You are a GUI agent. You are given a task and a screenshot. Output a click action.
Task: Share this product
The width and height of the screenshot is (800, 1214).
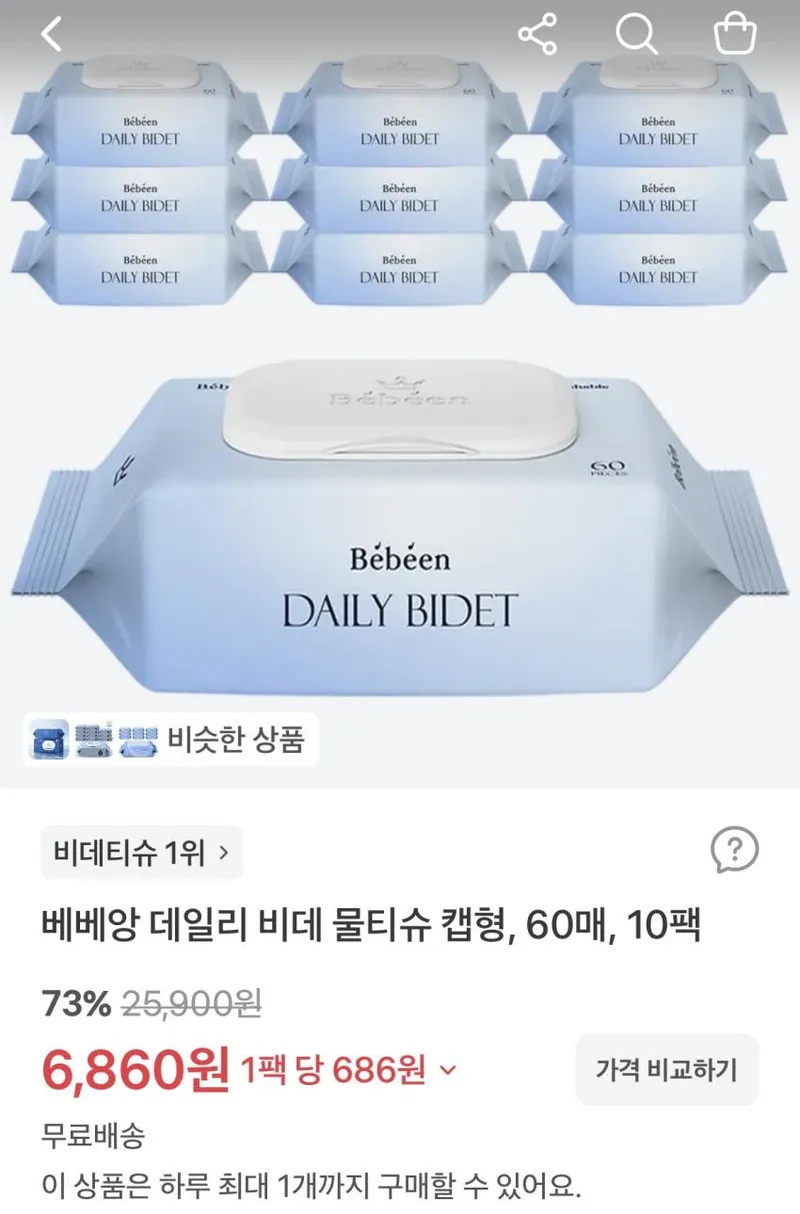click(x=537, y=35)
